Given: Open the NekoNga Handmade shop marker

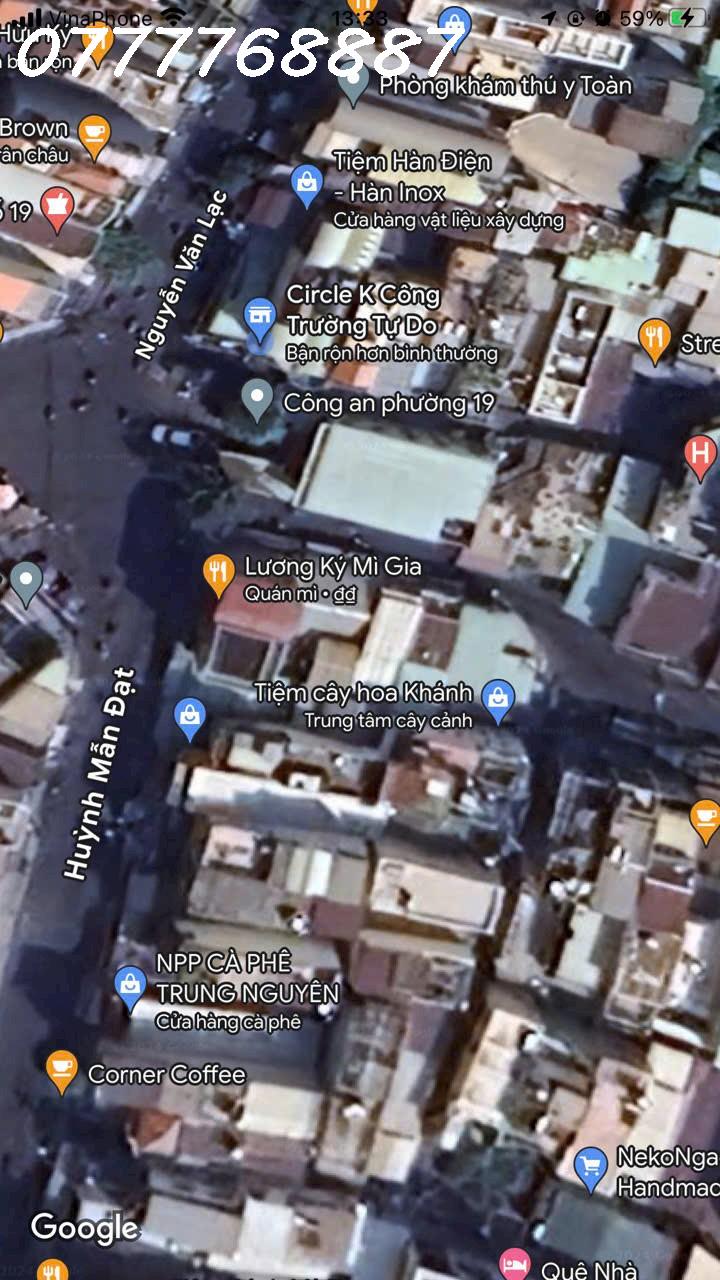Looking at the screenshot, I should tap(591, 1166).
